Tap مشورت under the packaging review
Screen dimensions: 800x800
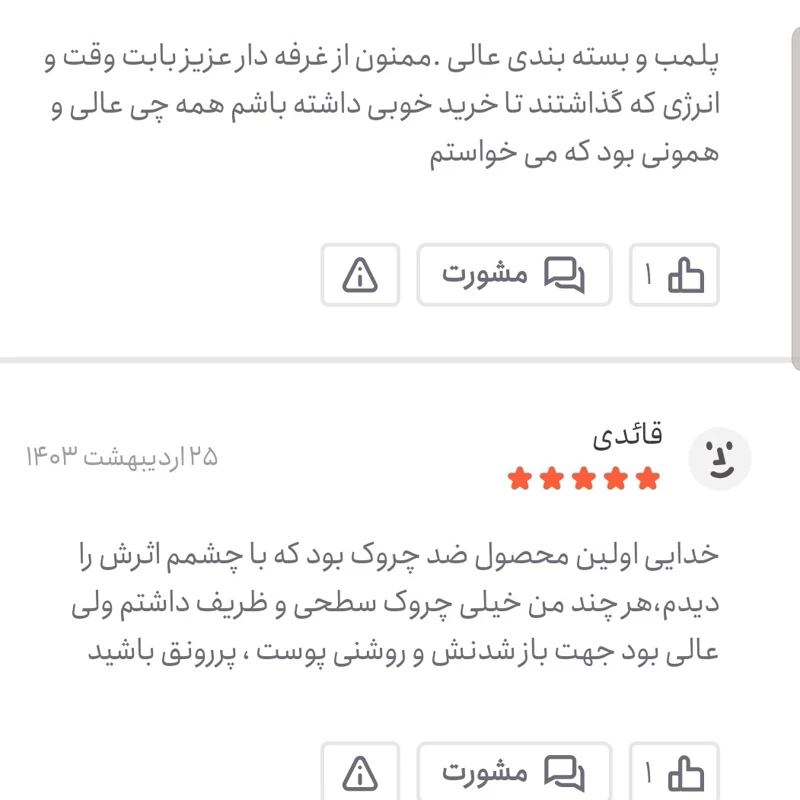click(513, 274)
